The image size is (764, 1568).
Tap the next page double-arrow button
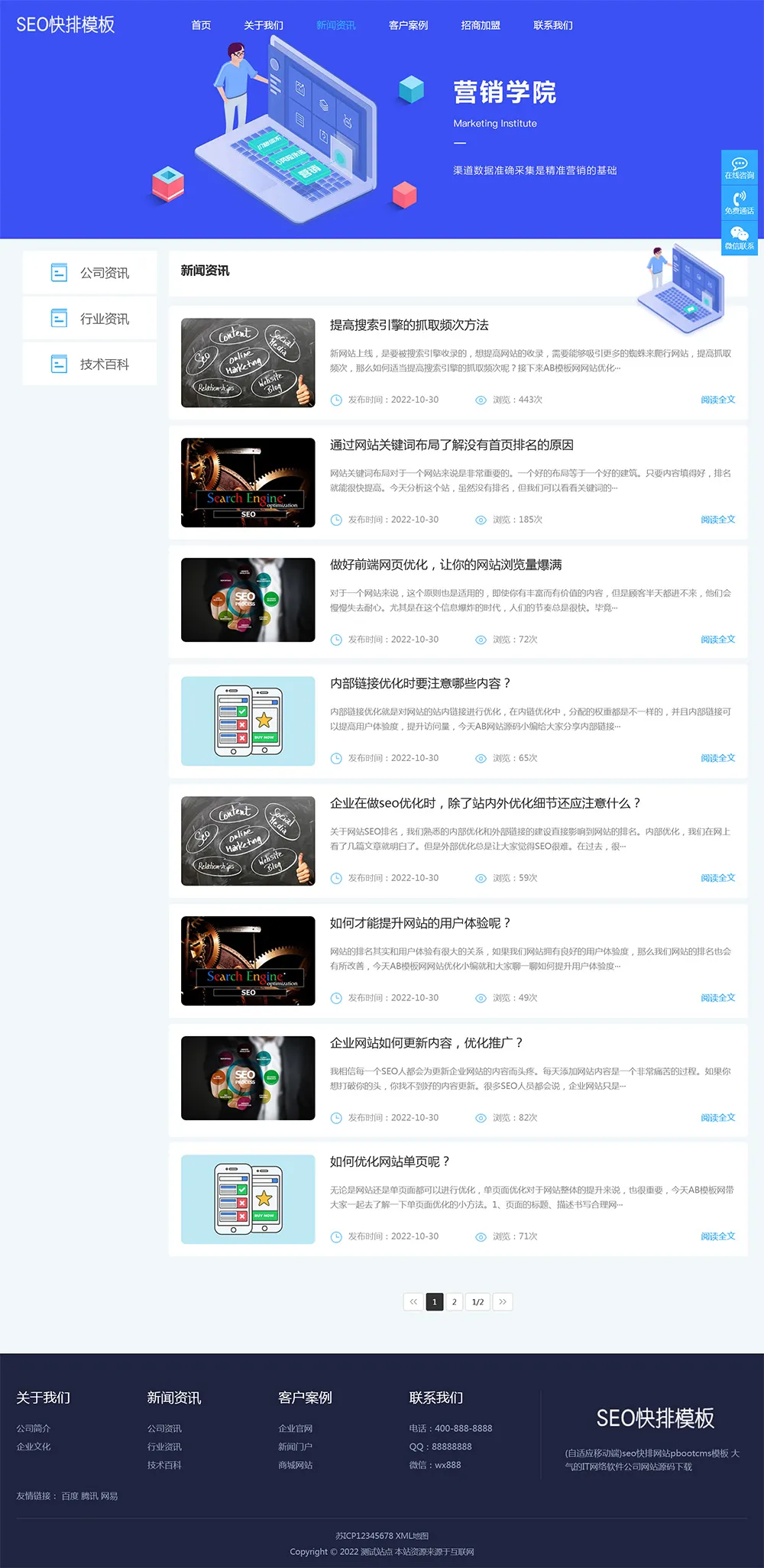(x=503, y=1301)
